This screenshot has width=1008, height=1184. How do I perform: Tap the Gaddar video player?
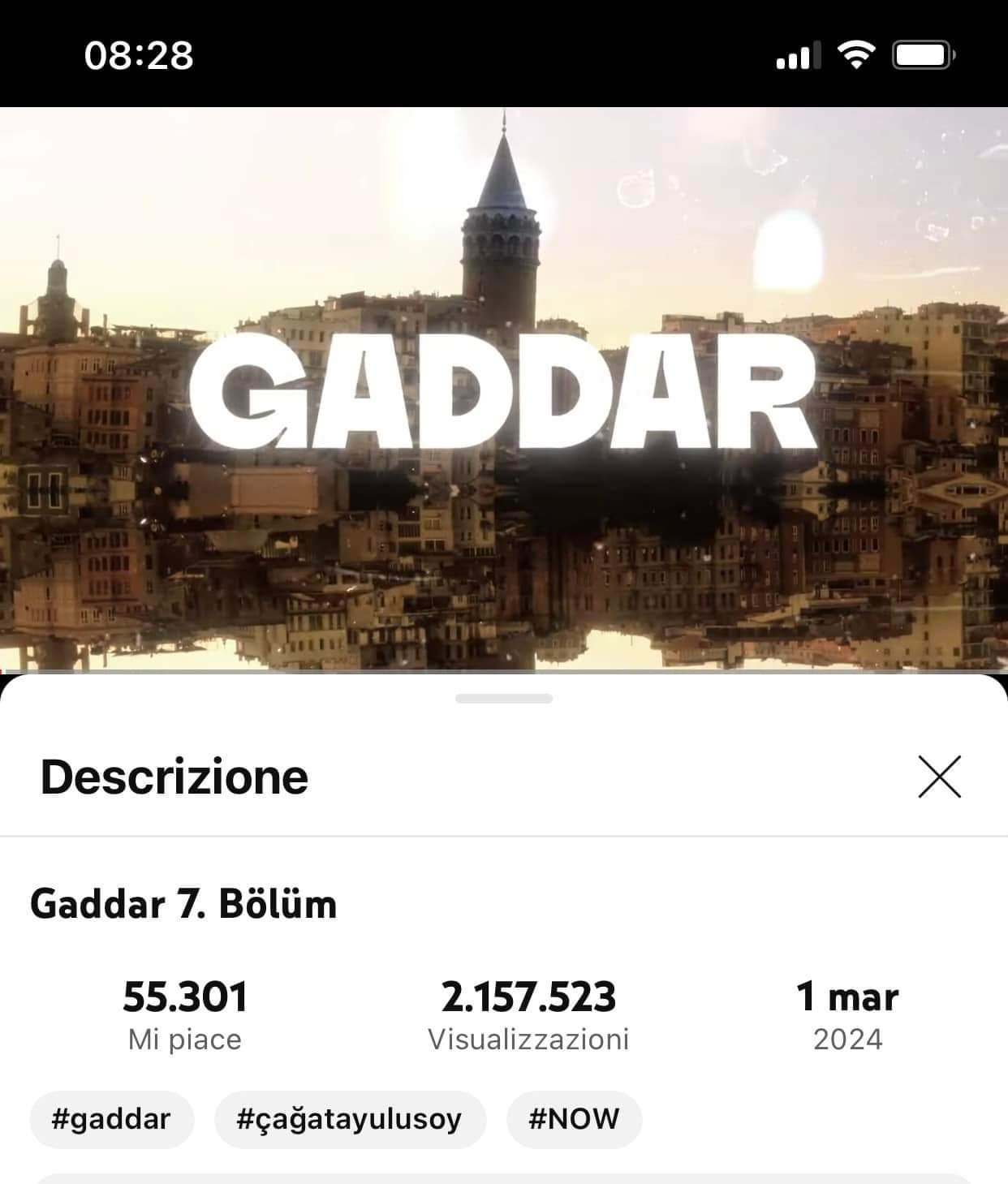pos(503,390)
